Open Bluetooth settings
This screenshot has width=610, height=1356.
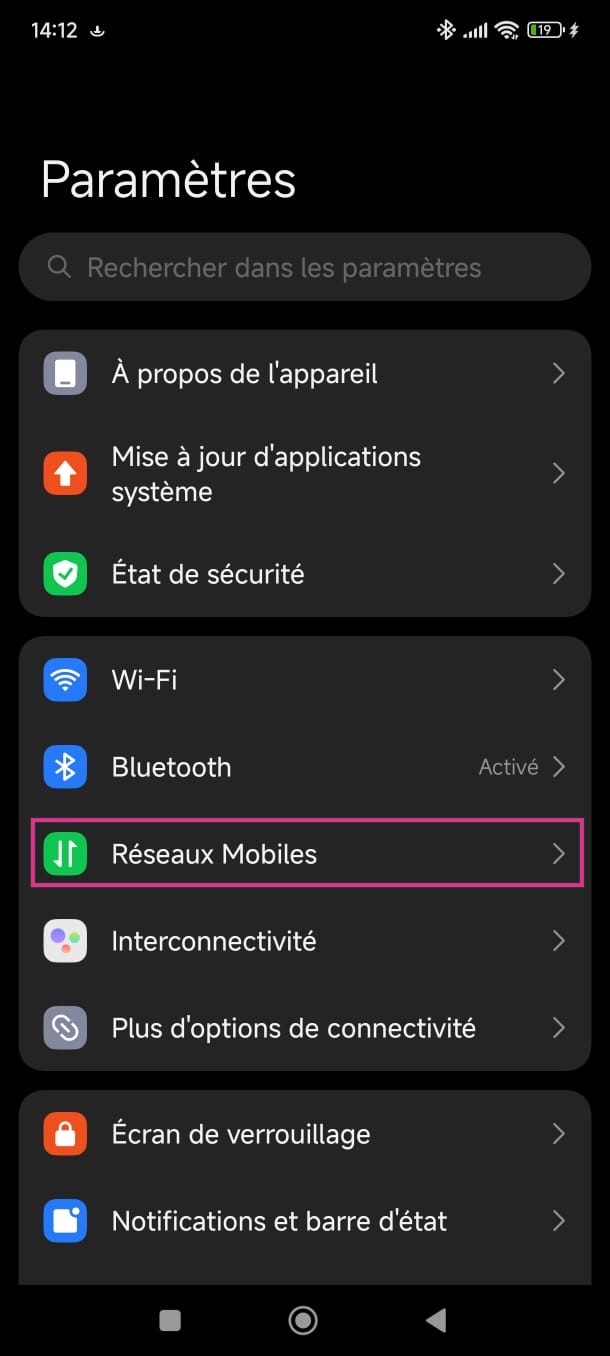(x=304, y=767)
